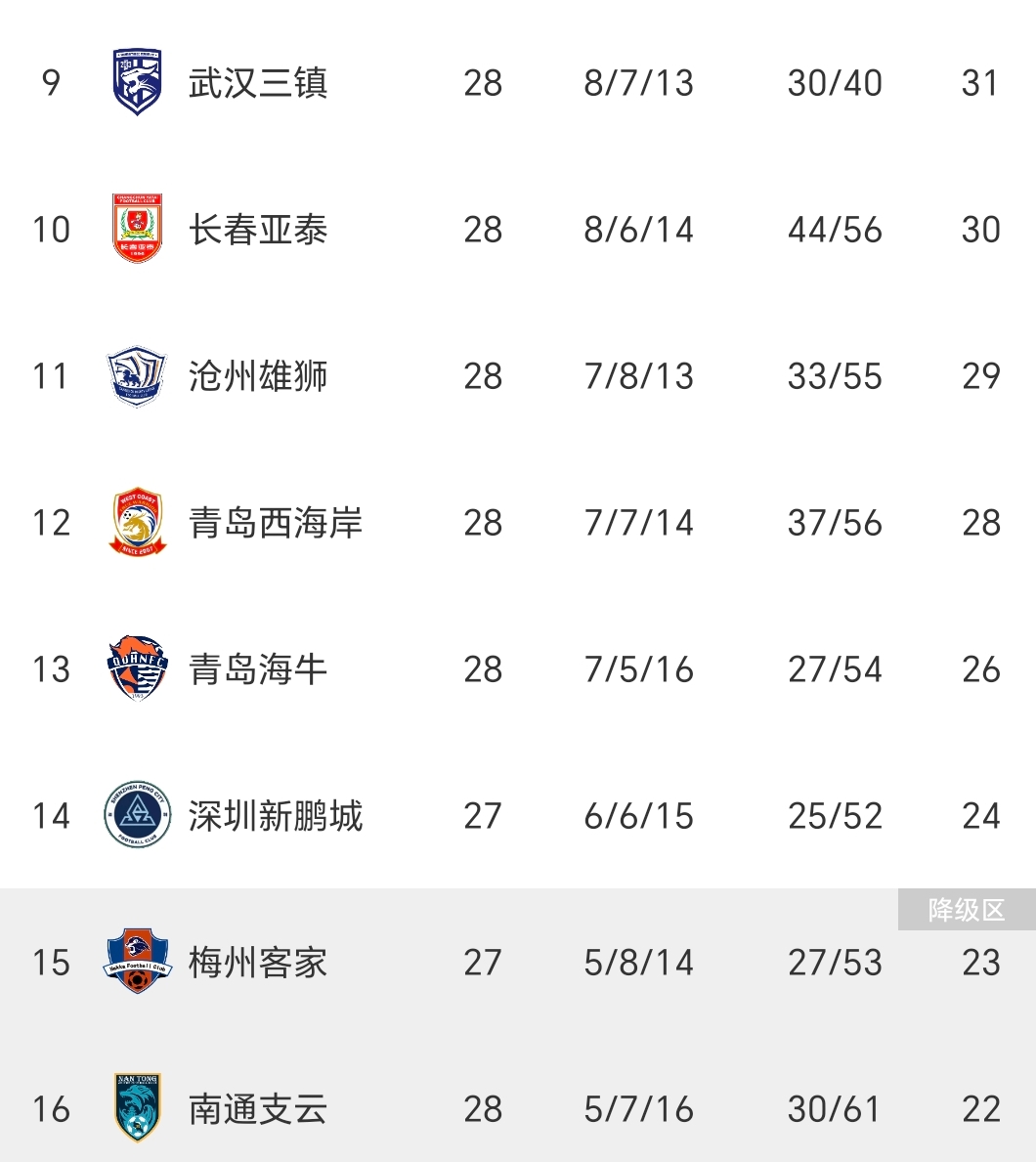This screenshot has height=1162, width=1036.
Task: Open the 武汉三镇 team row
Action: tap(258, 83)
